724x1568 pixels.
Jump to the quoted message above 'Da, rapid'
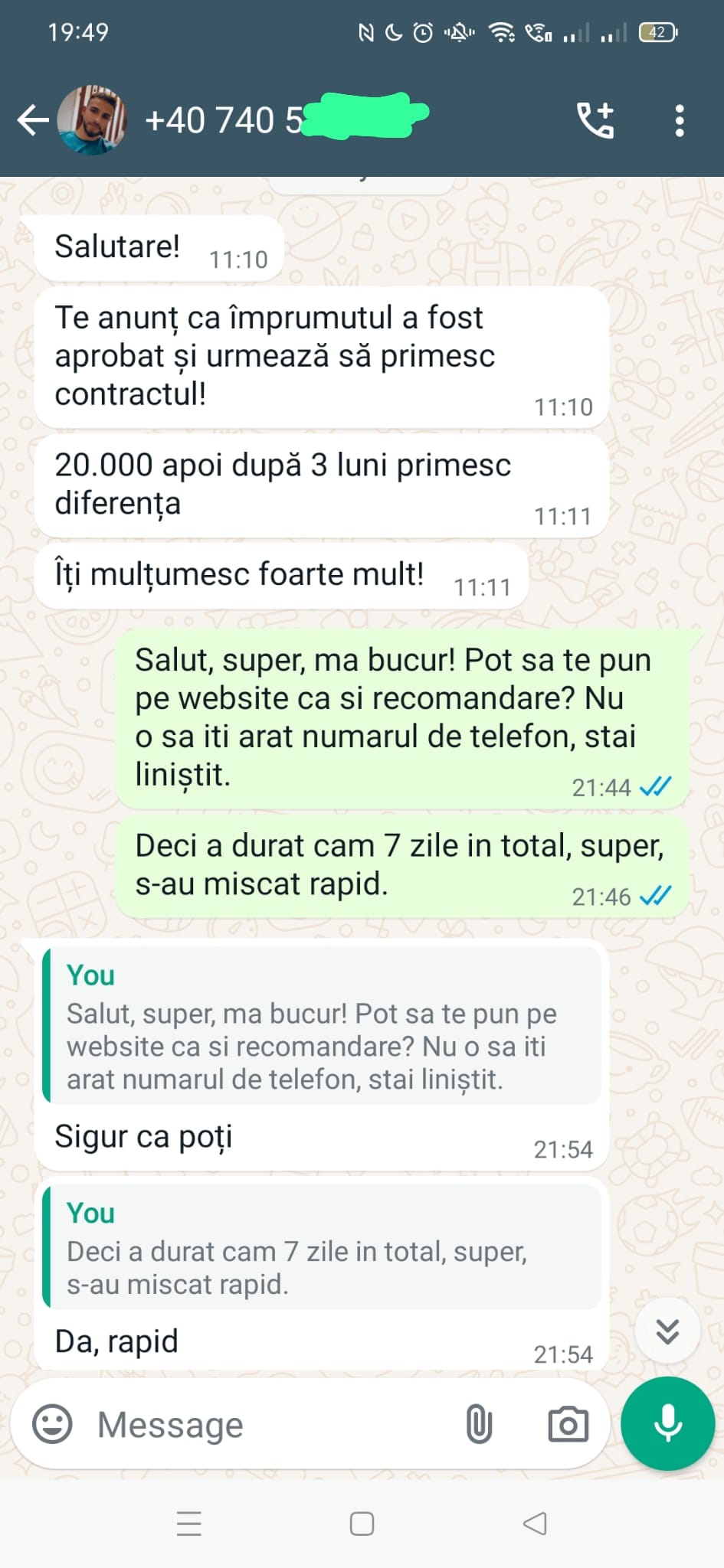[x=322, y=1248]
